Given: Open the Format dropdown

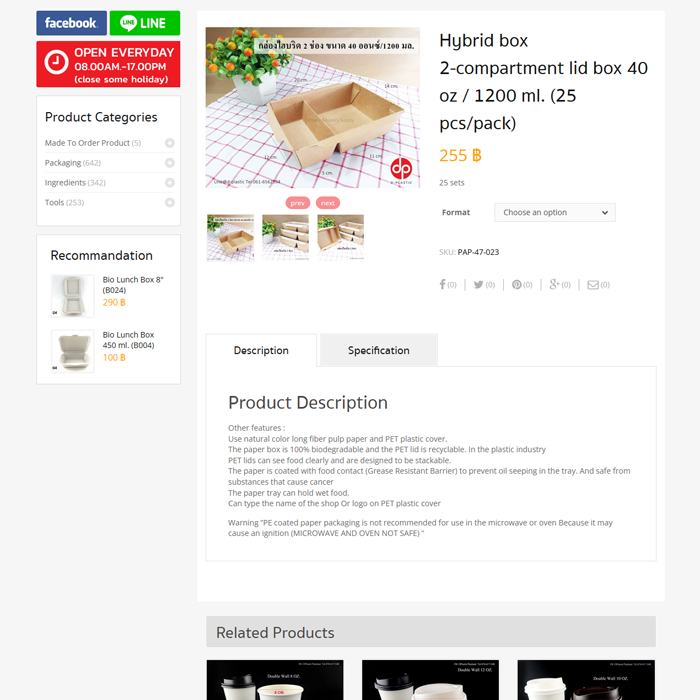Looking at the screenshot, I should click(554, 213).
